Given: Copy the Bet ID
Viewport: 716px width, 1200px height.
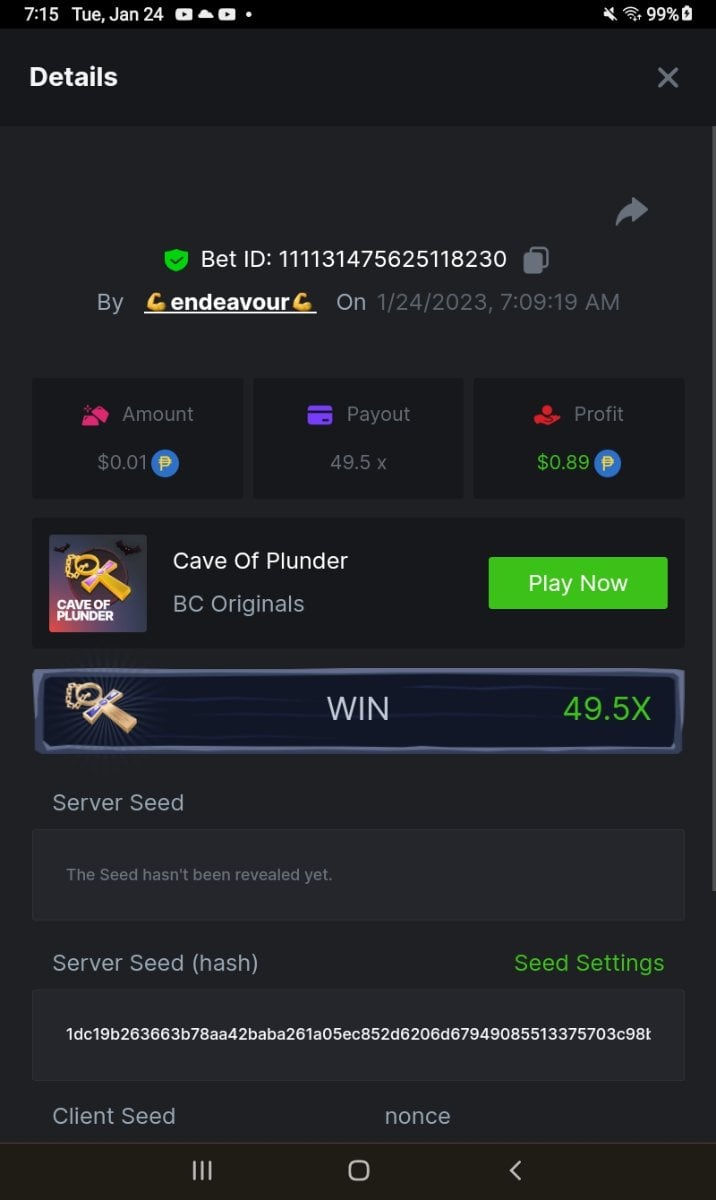Looking at the screenshot, I should [x=536, y=260].
